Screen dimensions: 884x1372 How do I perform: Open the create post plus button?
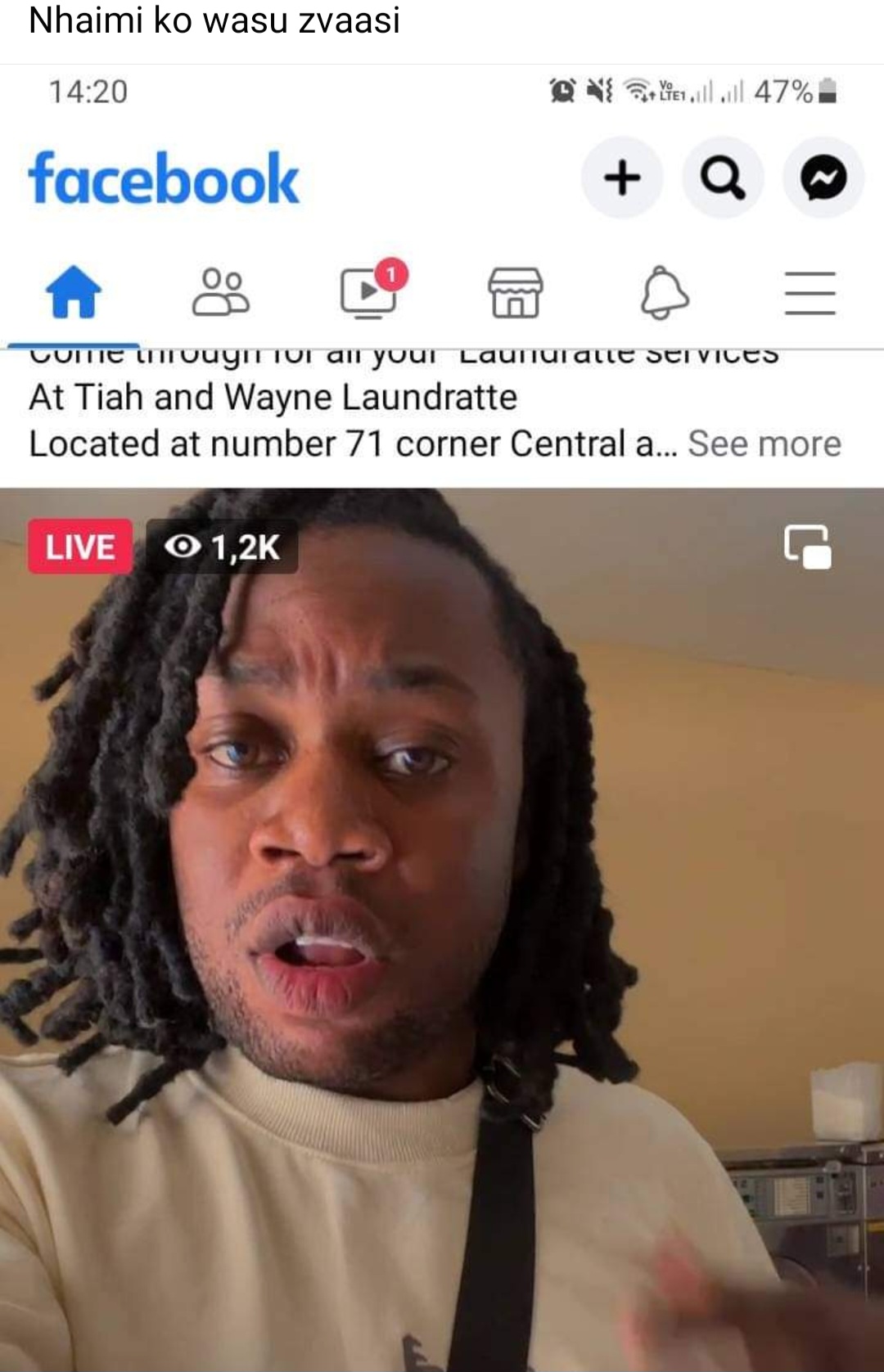[x=622, y=178]
